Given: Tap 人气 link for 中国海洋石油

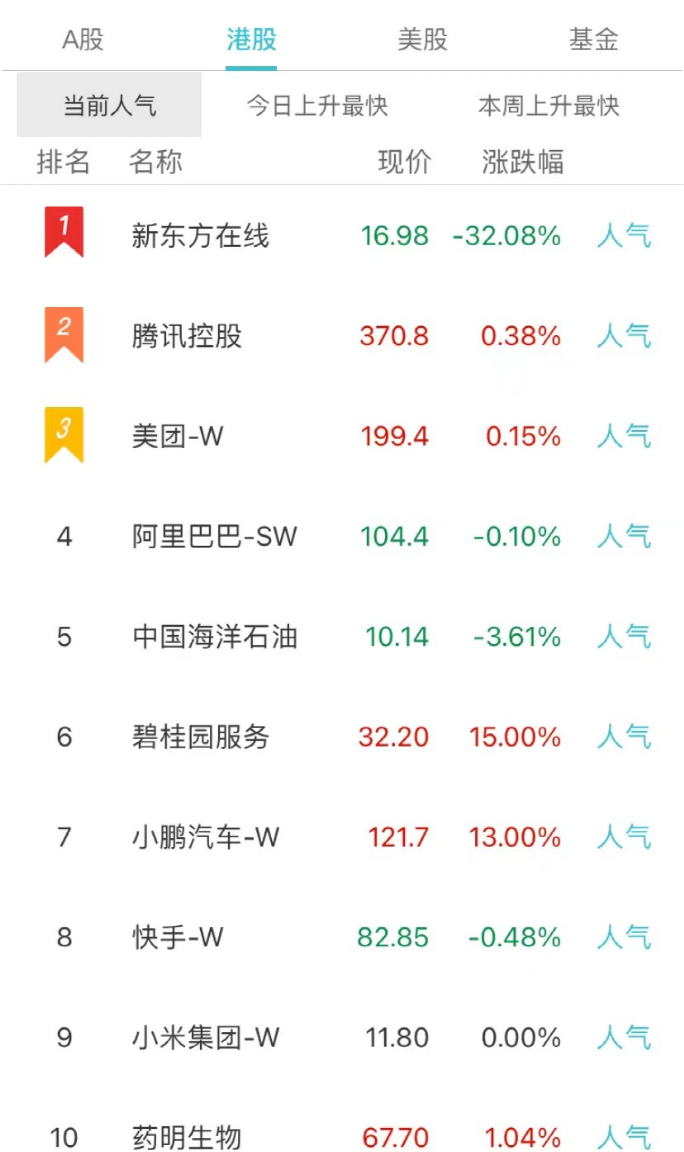Looking at the screenshot, I should tap(623, 637).
